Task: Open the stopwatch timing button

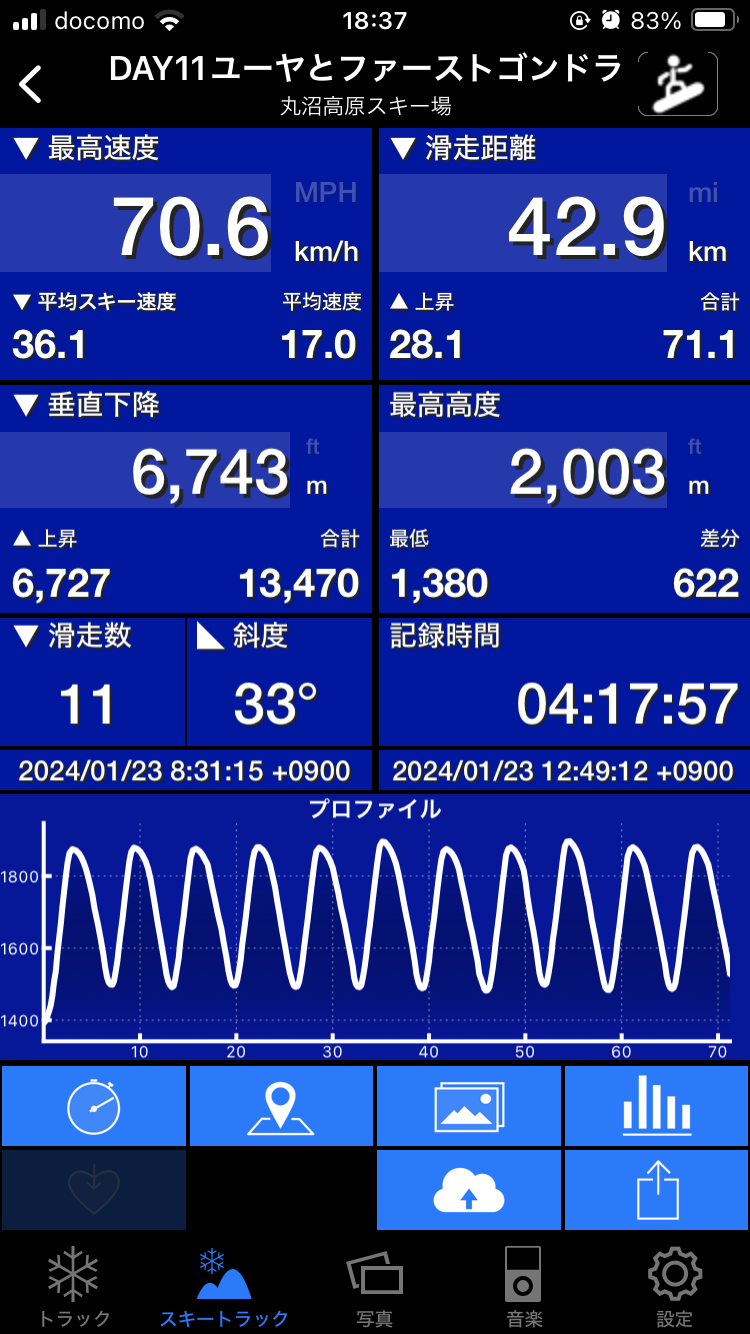Action: 94,1106
